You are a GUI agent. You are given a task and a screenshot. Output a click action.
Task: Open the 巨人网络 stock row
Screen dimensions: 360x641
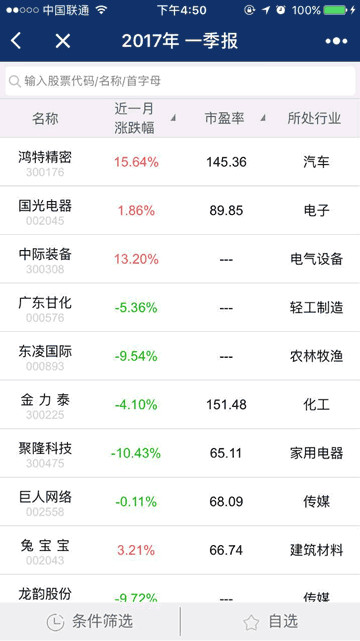pyautogui.click(x=180, y=502)
